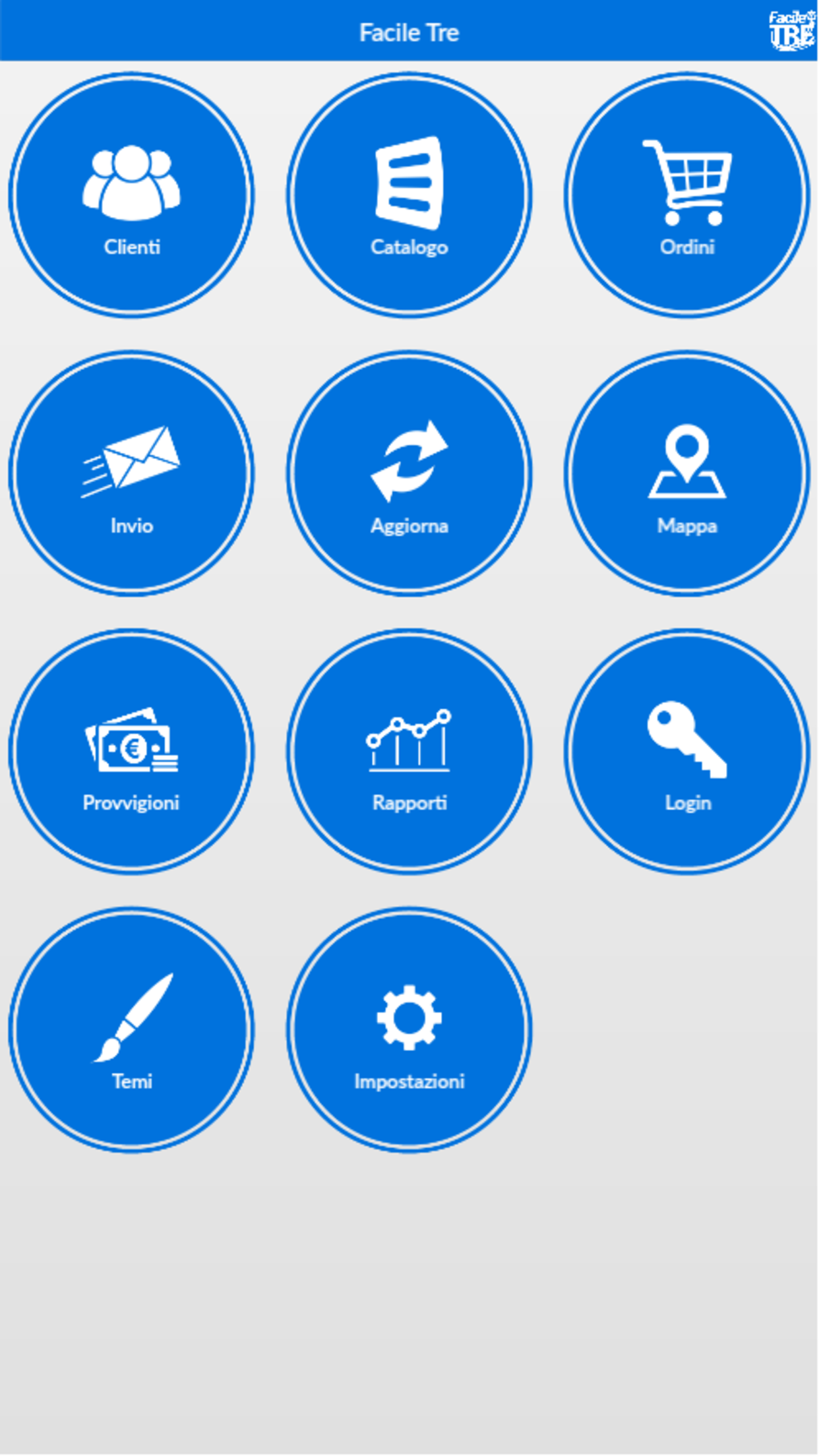
Task: Choose a theme in Temi
Action: [x=131, y=1030]
